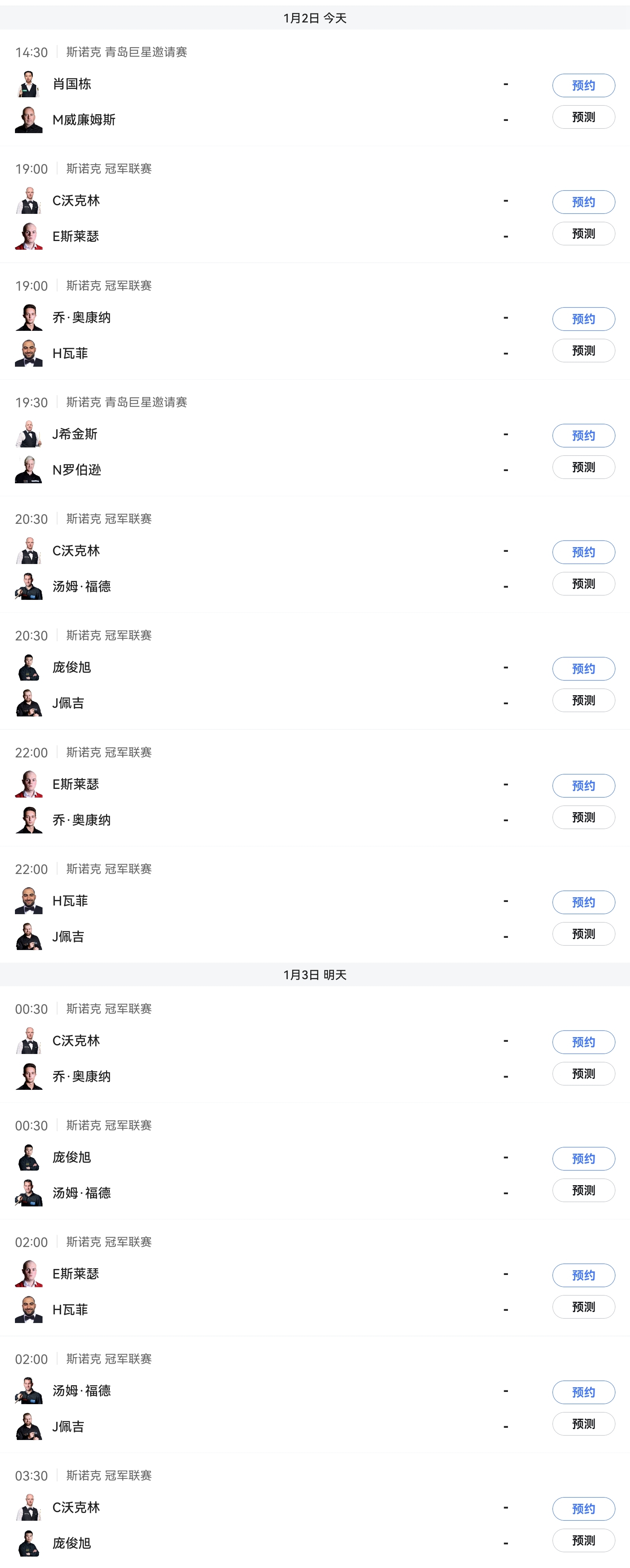Reserve the 03:30 C沃克林 vs 庞俊旭 match
Screen dimensions: 630x1568
583,1509
